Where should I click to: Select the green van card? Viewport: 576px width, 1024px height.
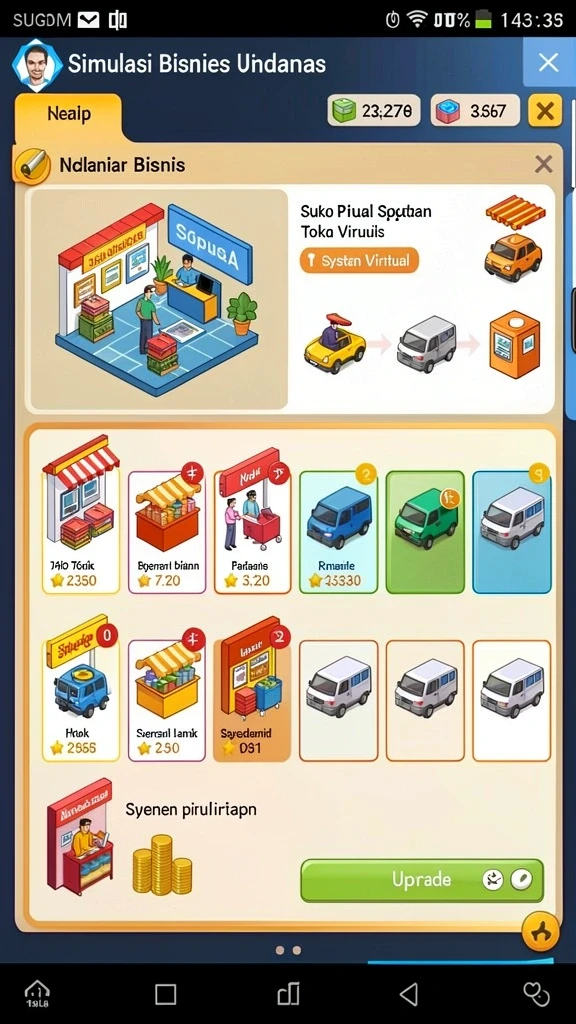click(425, 532)
